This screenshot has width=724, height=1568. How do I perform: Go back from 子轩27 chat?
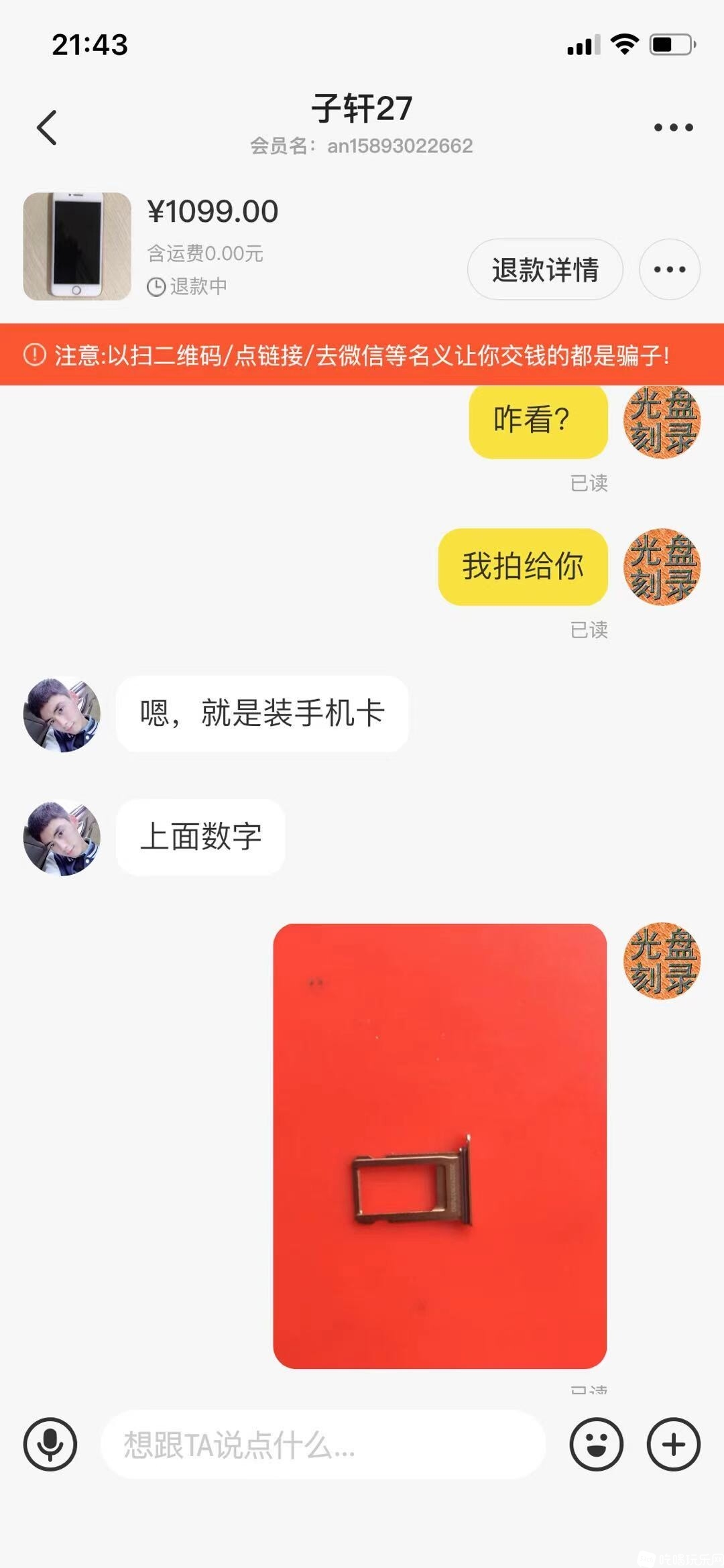(47, 127)
